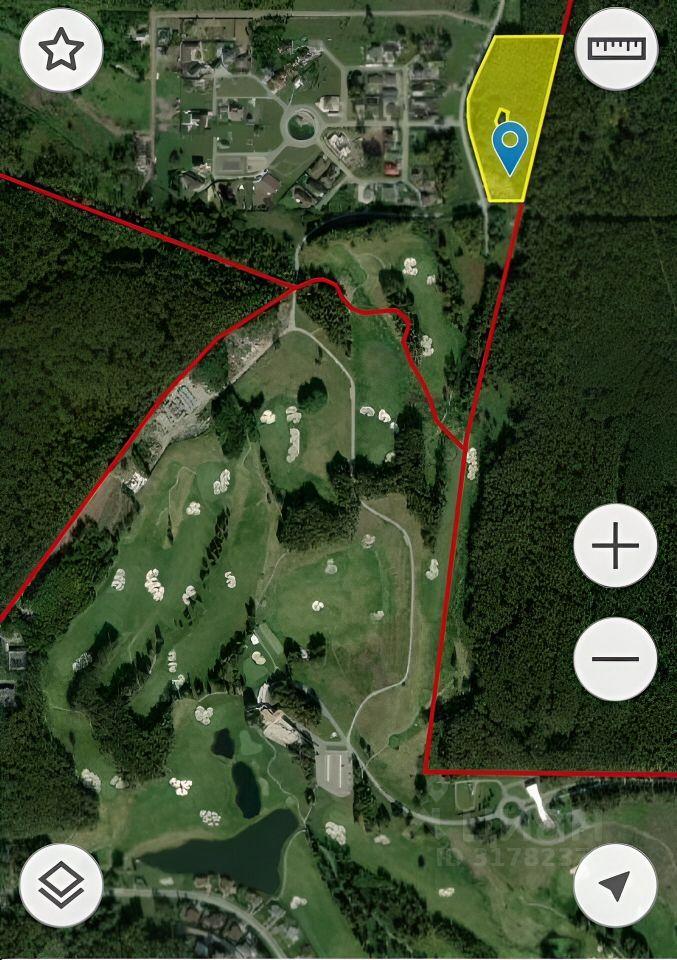Open the map layers selector

(x=61, y=885)
